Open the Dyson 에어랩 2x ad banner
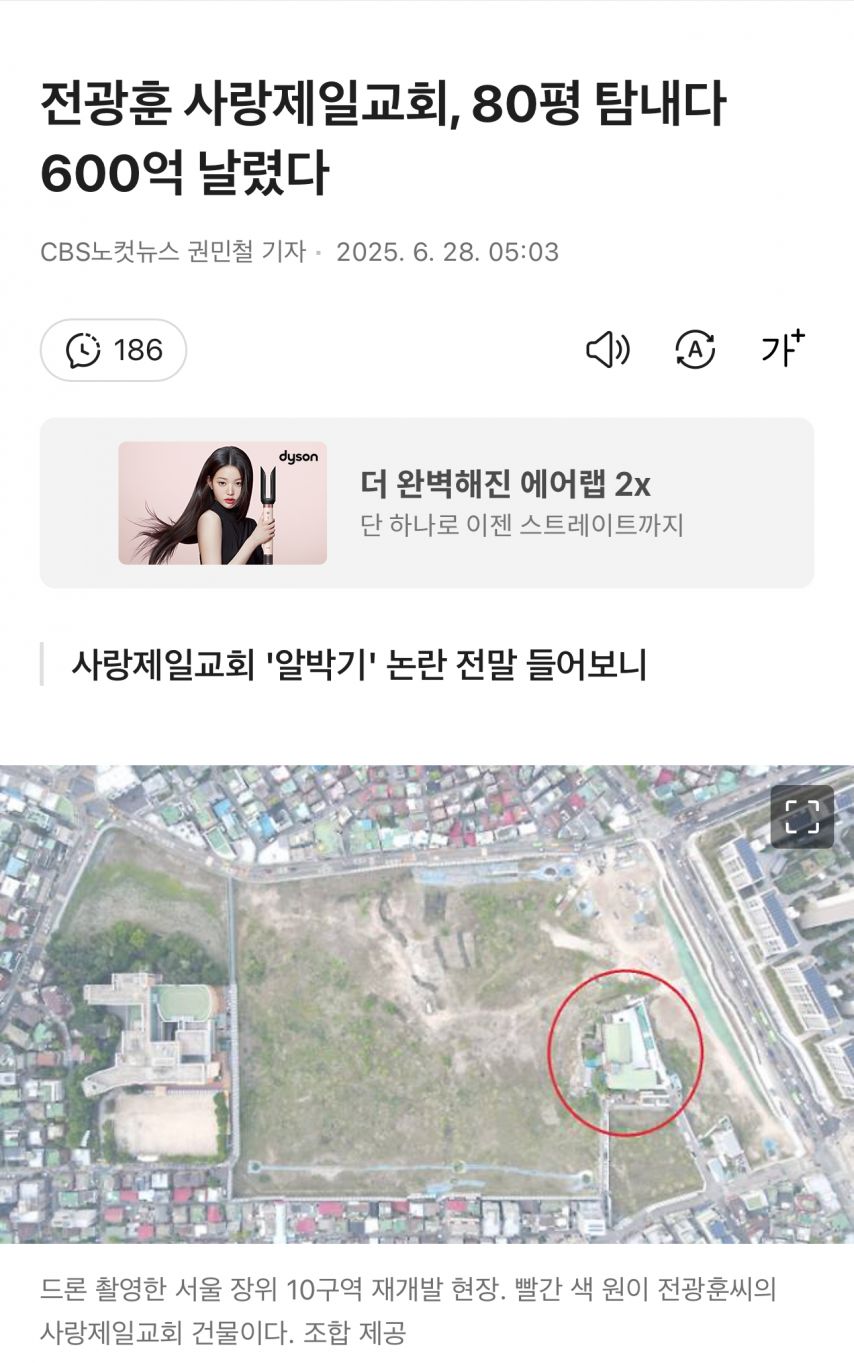The image size is (854, 1363). [427, 503]
